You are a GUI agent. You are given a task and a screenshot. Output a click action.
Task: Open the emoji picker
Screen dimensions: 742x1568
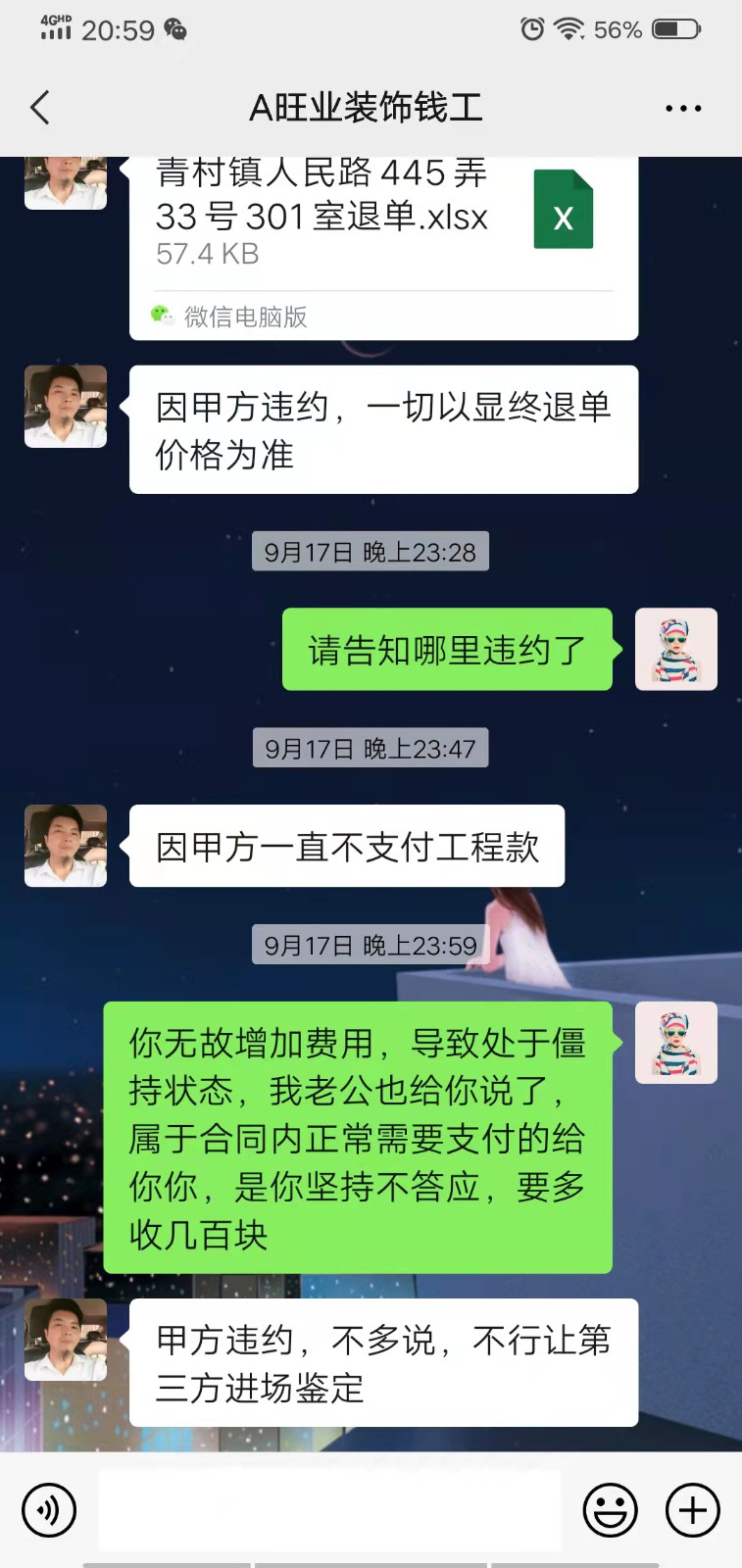point(610,1509)
